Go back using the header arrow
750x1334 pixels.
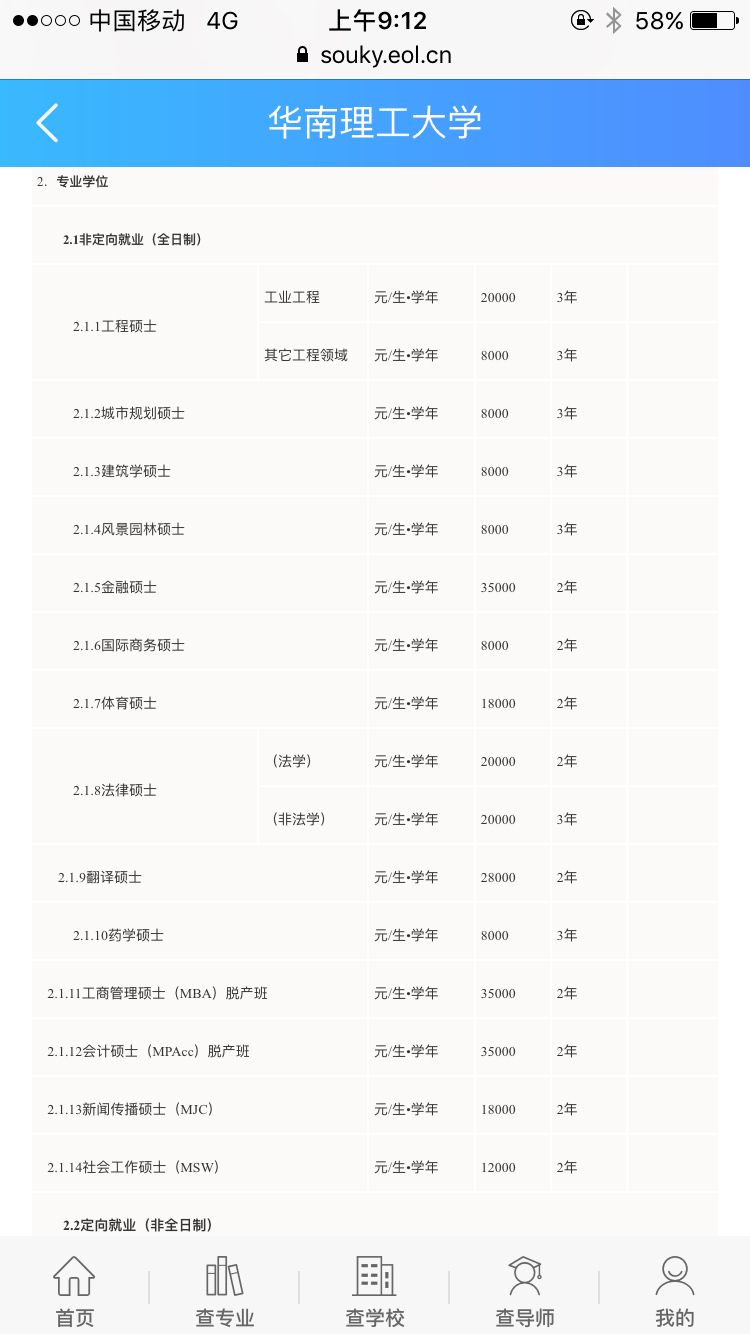(47, 123)
